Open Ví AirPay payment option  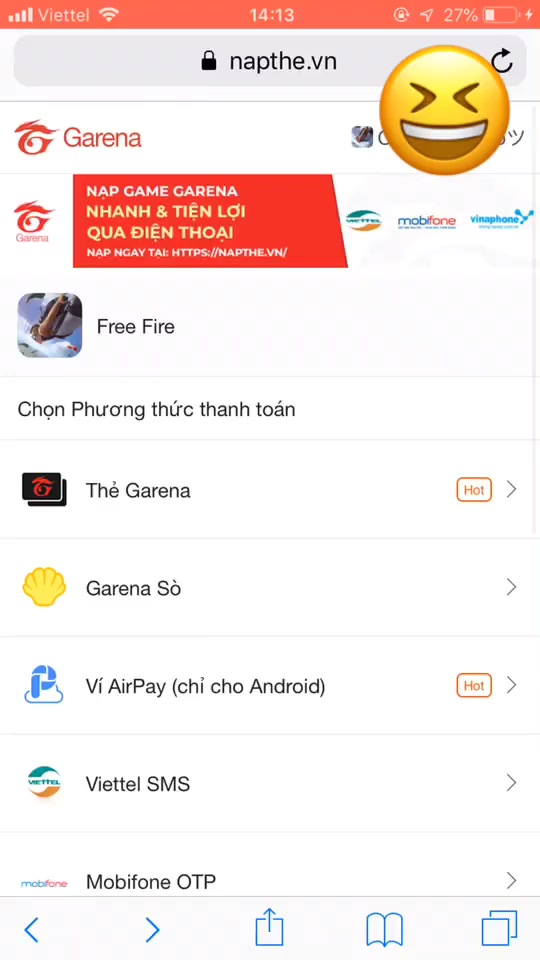click(270, 685)
